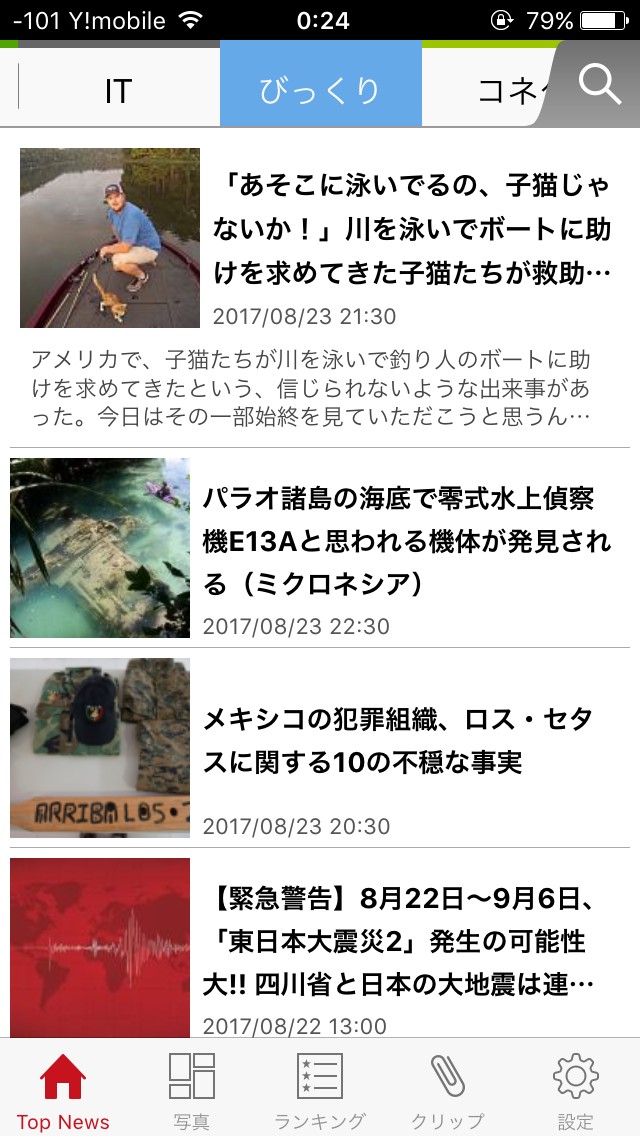Read the パラオ諸島 seaplane discovery article

pos(405,540)
